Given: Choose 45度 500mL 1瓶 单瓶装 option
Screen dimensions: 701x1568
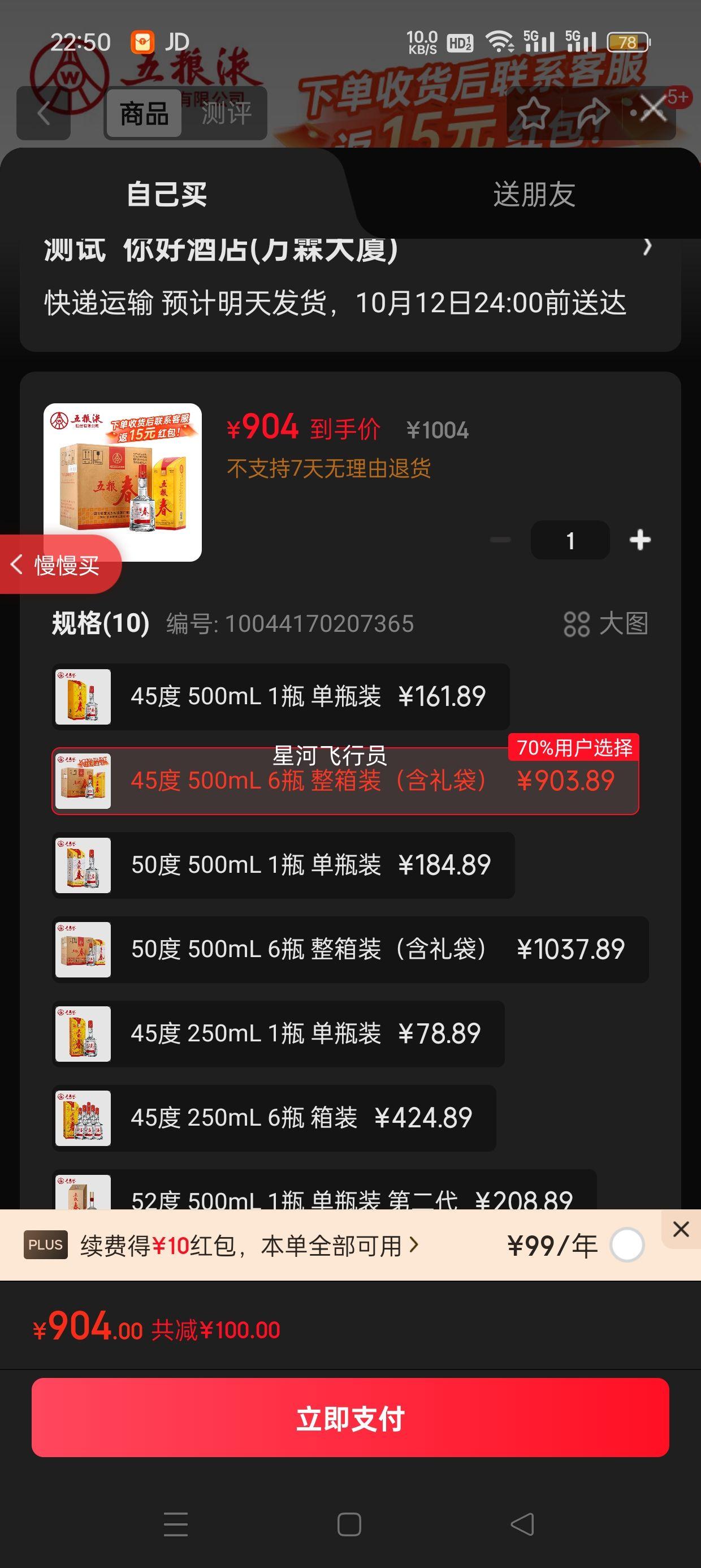Looking at the screenshot, I should (x=280, y=696).
